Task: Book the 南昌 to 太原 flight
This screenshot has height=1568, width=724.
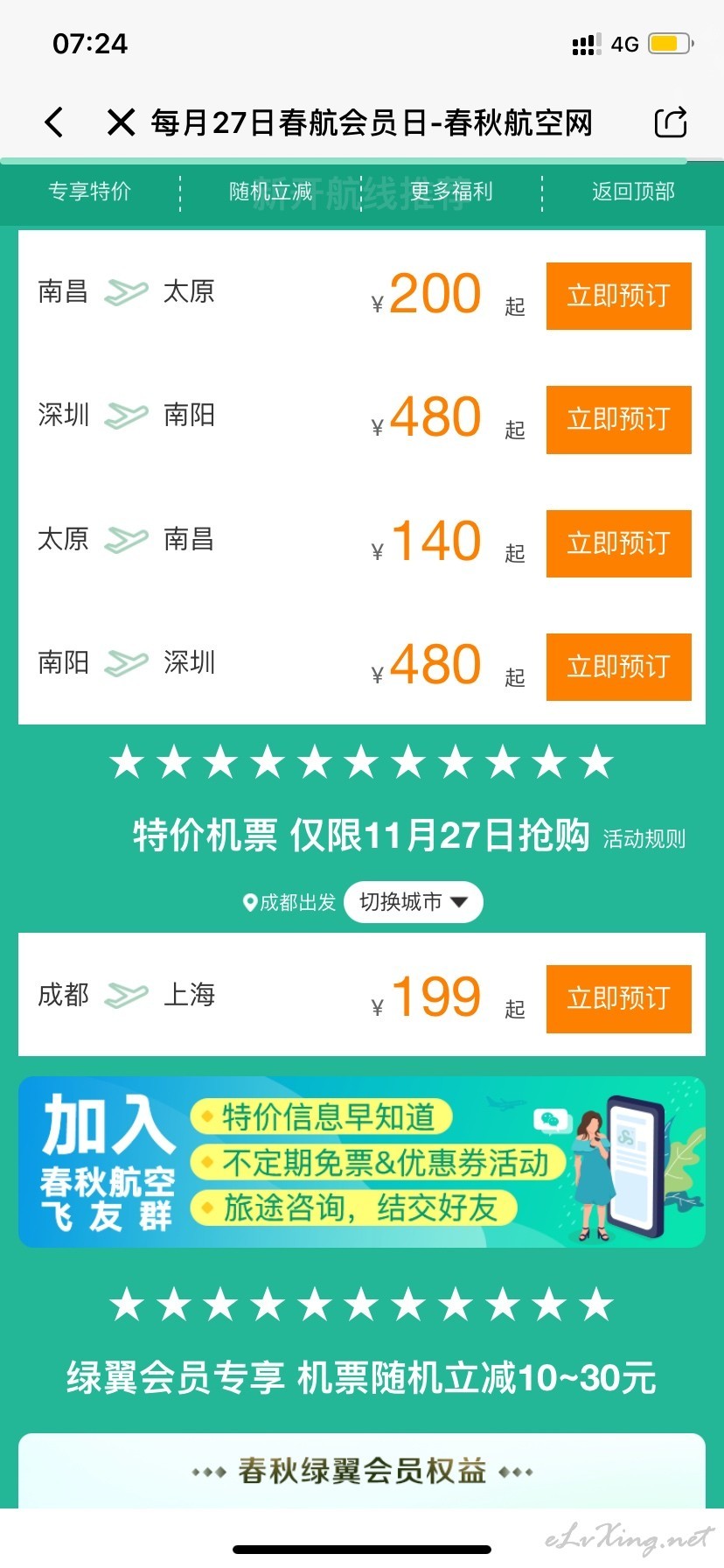Action: (619, 296)
